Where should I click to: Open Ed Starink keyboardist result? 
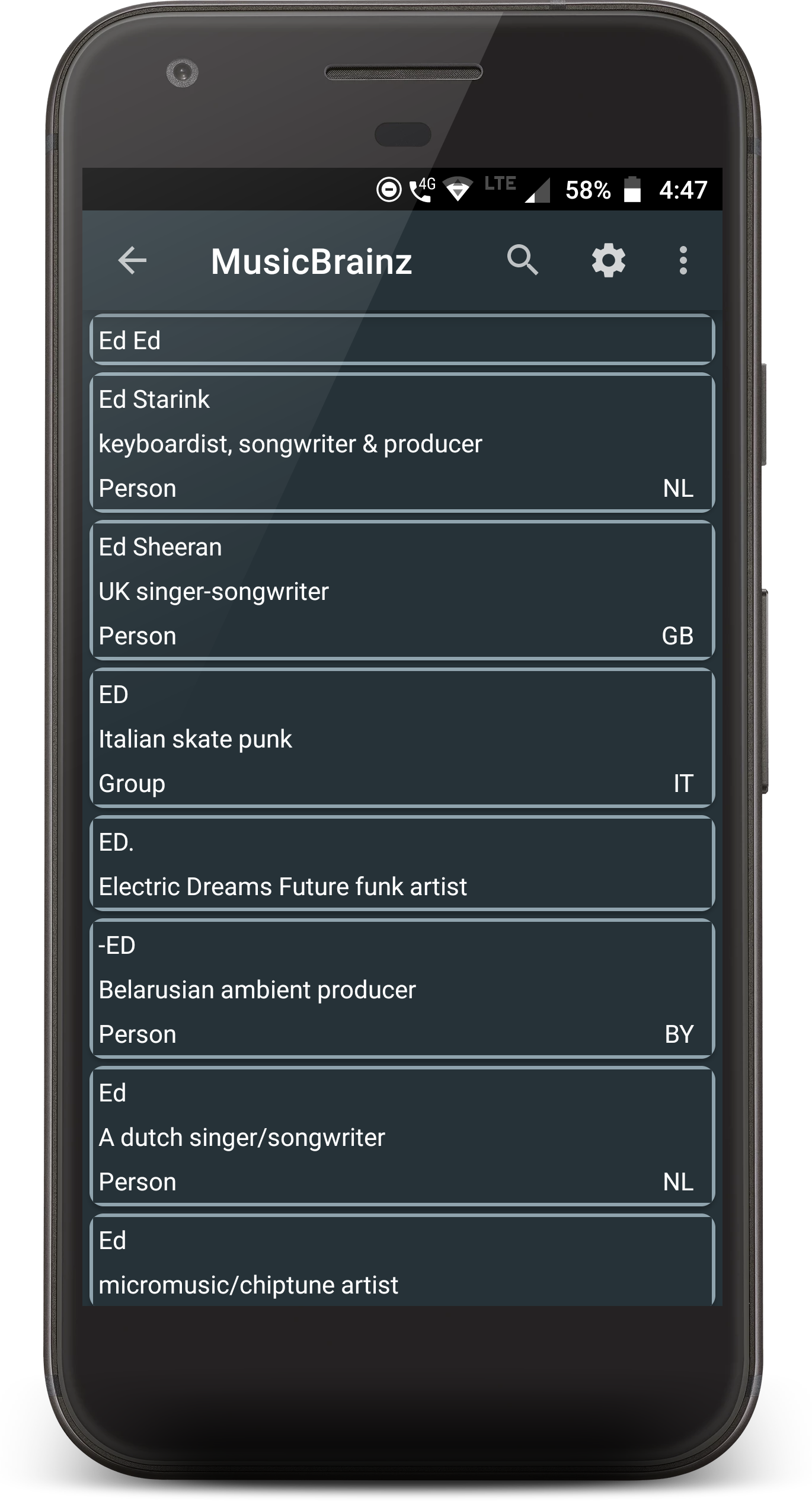coord(402,443)
